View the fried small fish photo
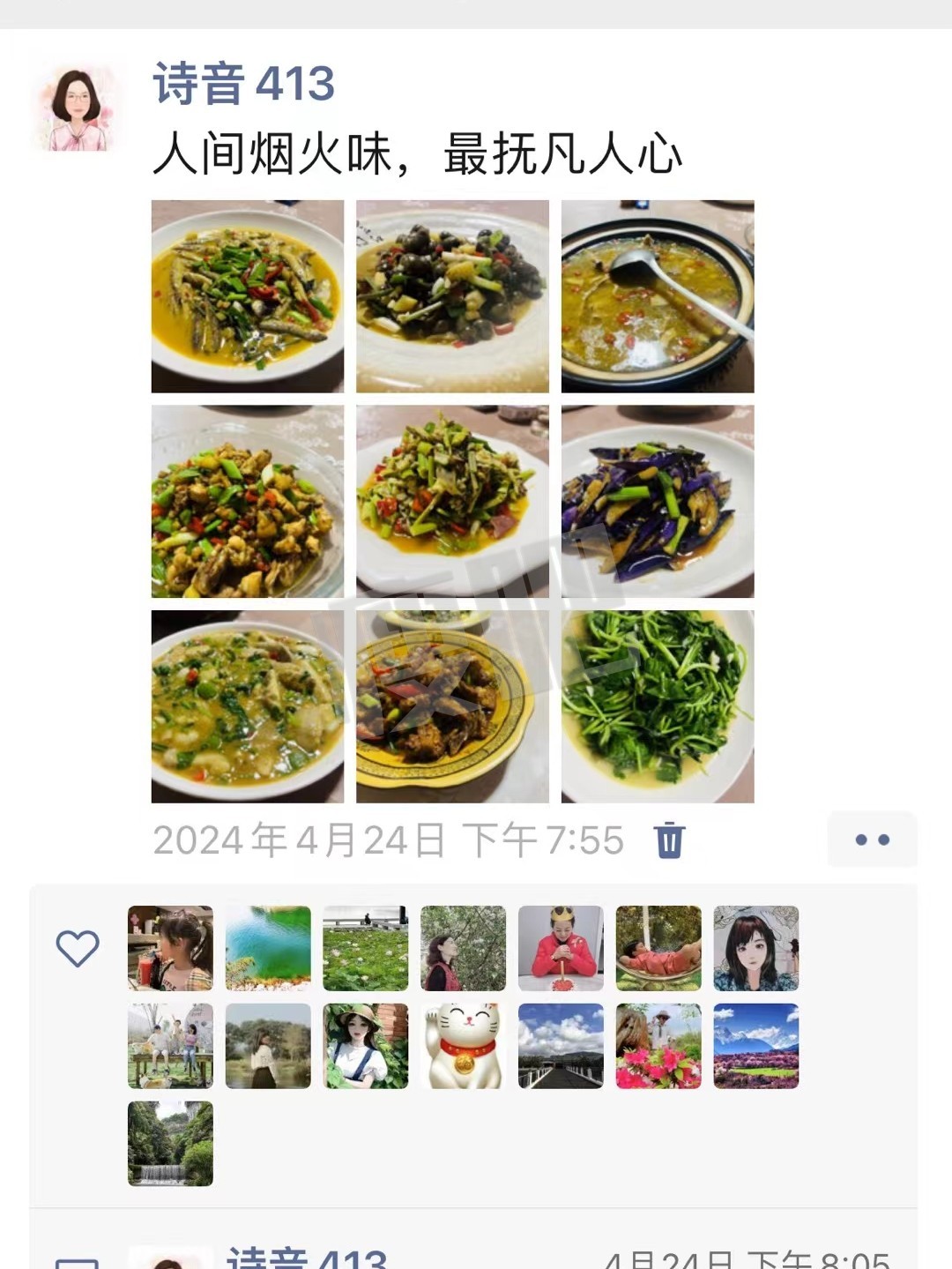 (x=248, y=296)
